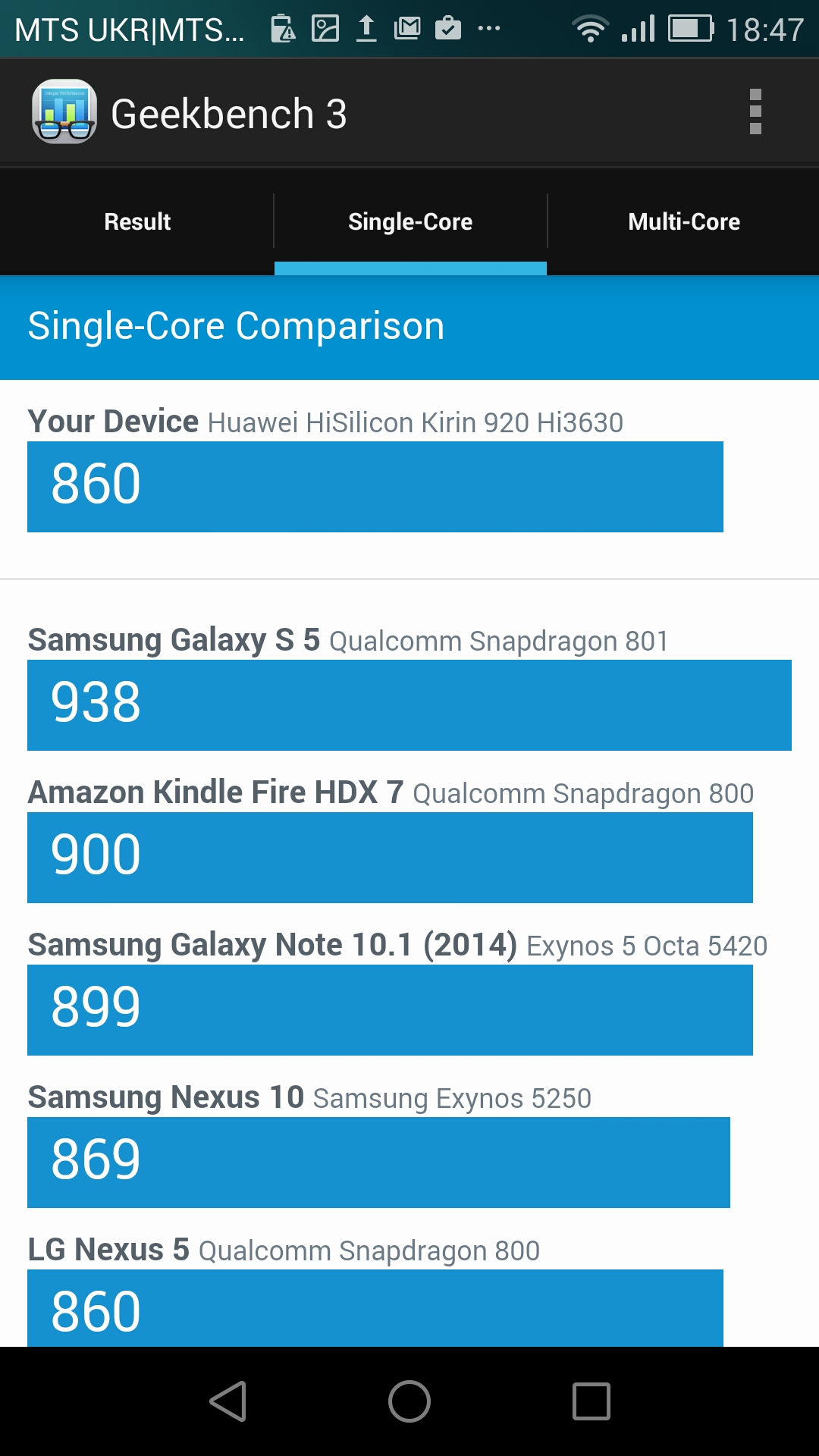Tap the Geekbench 3 app icon
The width and height of the screenshot is (819, 1456).
point(64,111)
